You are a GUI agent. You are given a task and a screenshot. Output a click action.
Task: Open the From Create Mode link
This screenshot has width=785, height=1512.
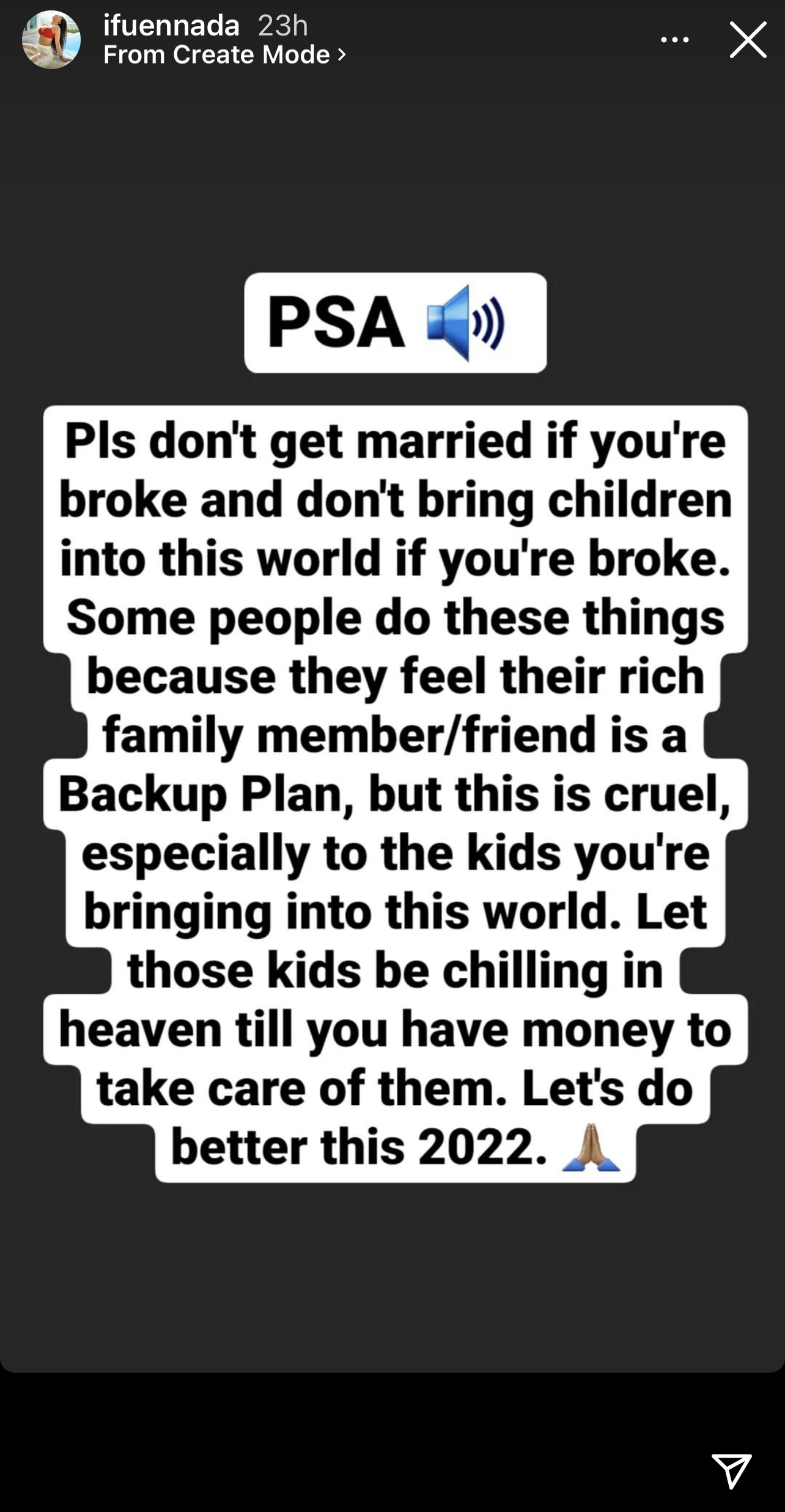click(x=224, y=55)
